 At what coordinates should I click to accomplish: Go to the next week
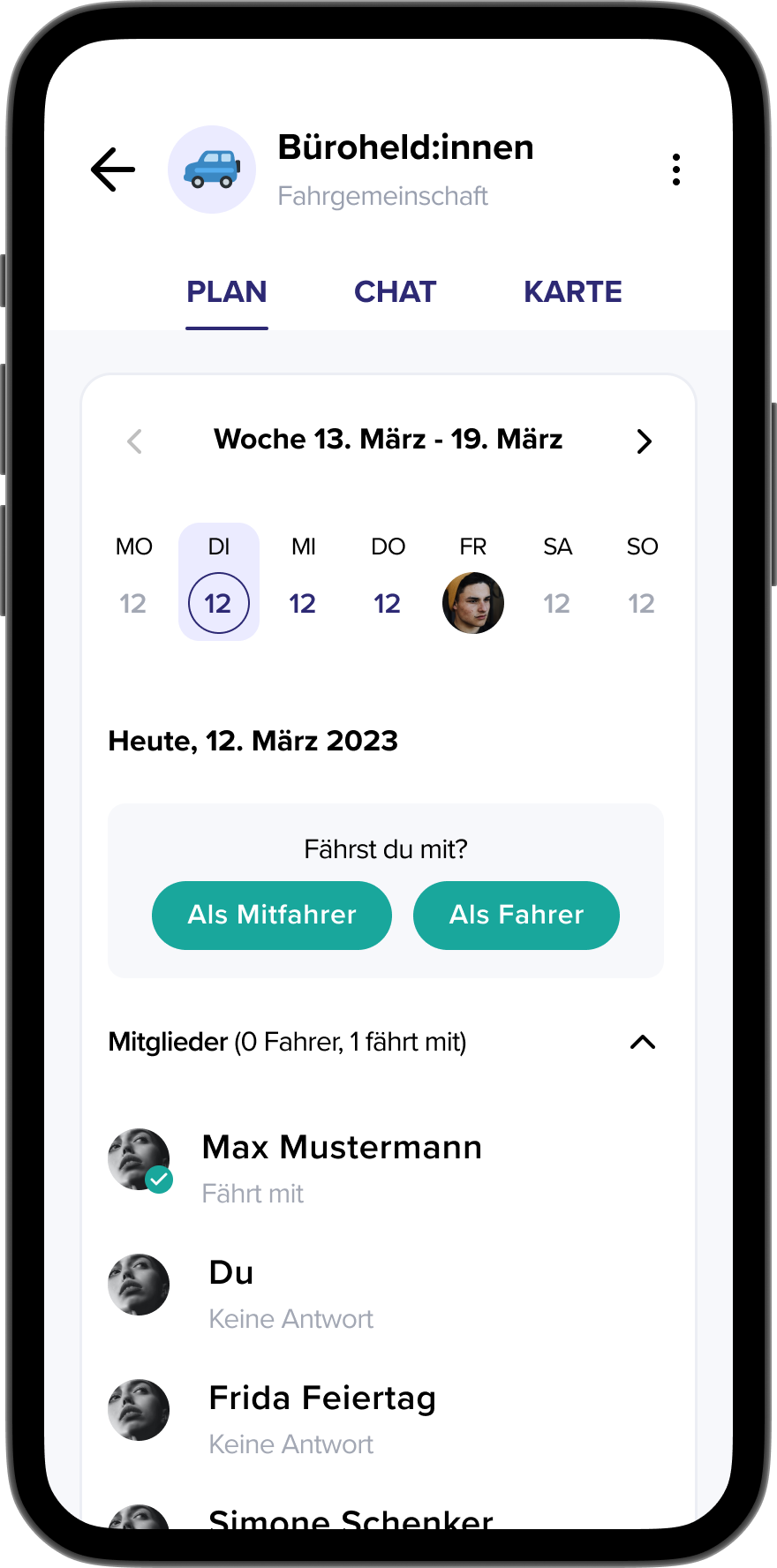(x=644, y=441)
